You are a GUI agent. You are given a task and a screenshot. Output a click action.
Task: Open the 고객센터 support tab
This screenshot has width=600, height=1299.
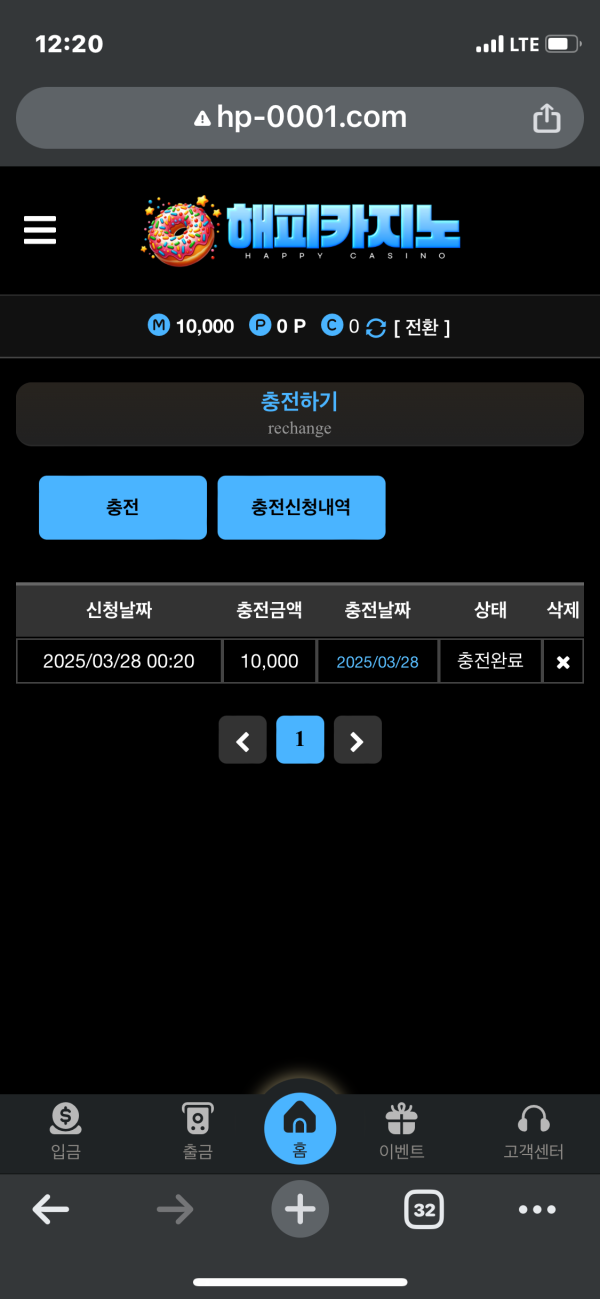tap(533, 1131)
